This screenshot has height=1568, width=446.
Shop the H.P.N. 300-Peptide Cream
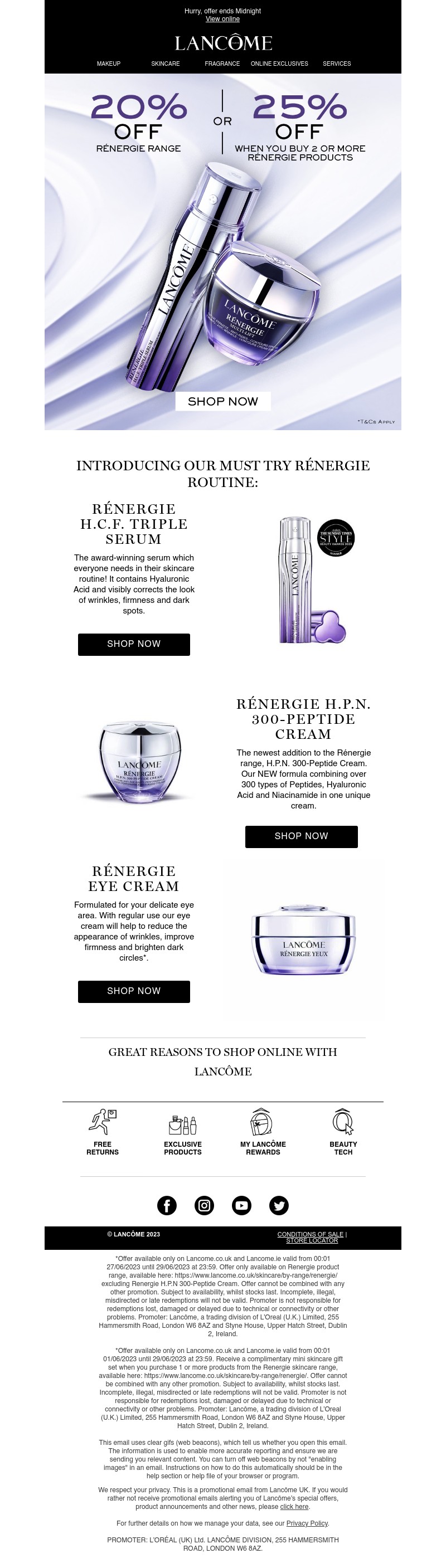pyautogui.click(x=301, y=836)
